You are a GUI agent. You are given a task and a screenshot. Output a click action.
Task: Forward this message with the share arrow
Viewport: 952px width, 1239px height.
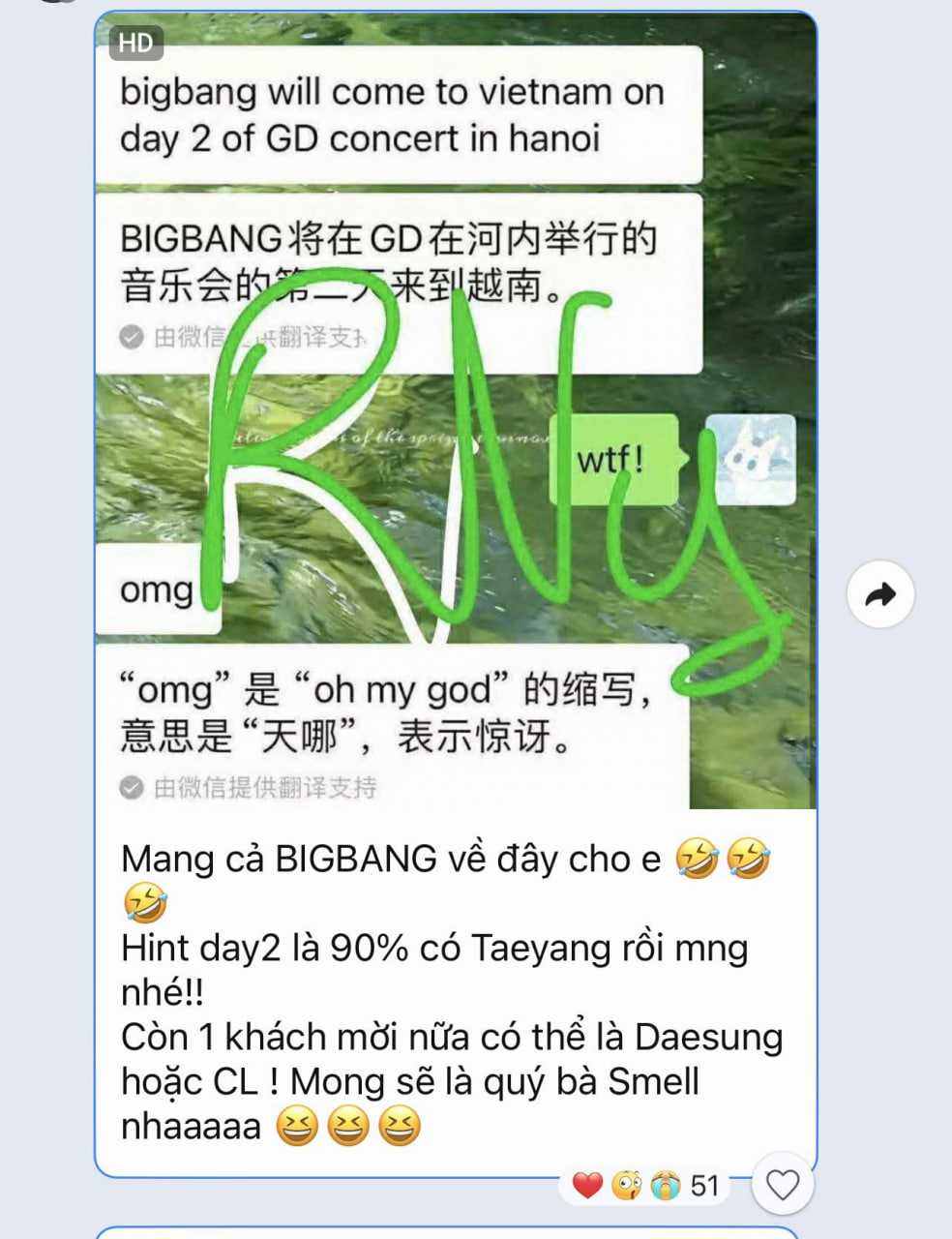(880, 594)
